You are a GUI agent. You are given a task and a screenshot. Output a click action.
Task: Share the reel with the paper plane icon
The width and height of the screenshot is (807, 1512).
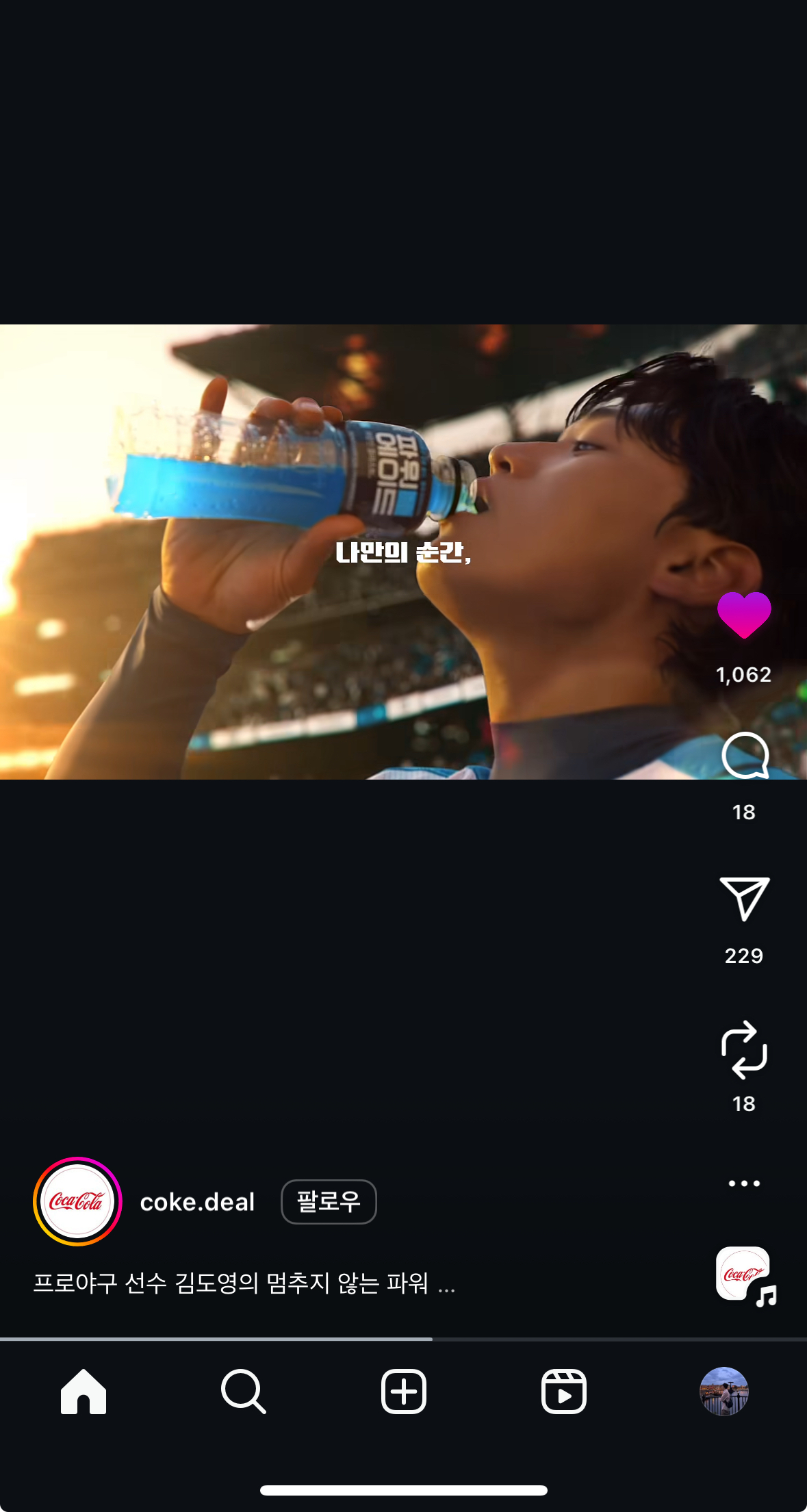click(x=745, y=898)
